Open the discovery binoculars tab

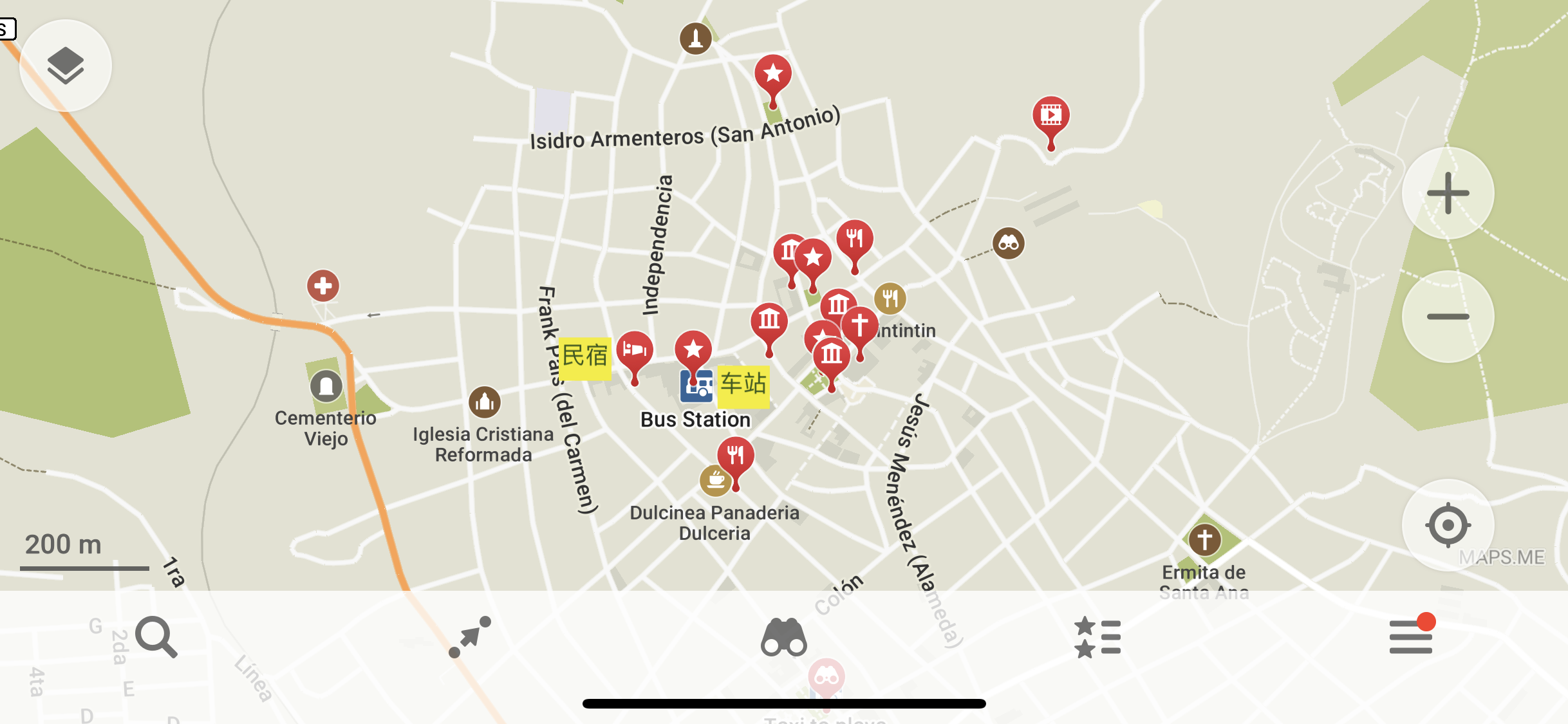pyautogui.click(x=783, y=637)
